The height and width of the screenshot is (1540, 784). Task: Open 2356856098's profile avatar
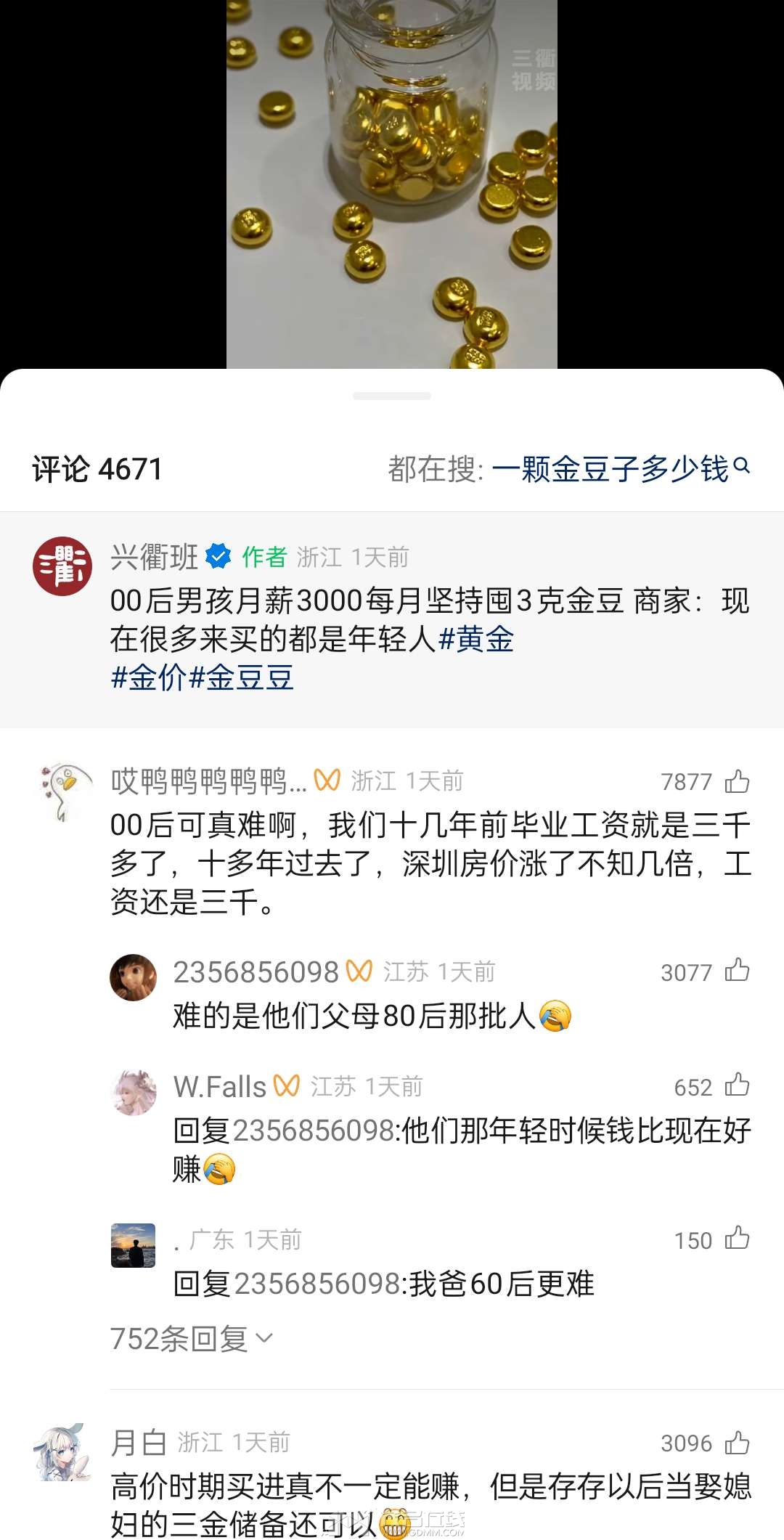pyautogui.click(x=133, y=977)
